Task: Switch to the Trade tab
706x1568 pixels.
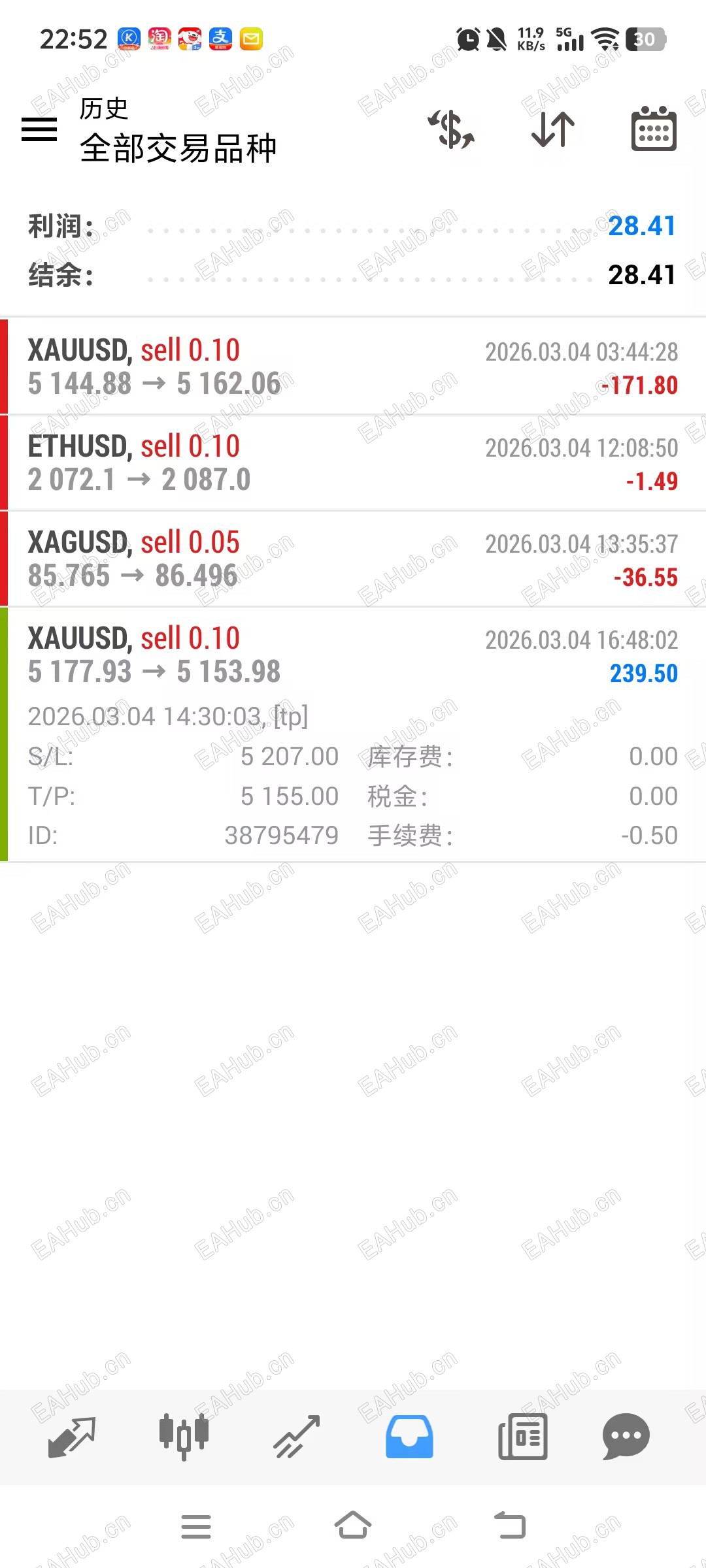Action: point(297,1437)
